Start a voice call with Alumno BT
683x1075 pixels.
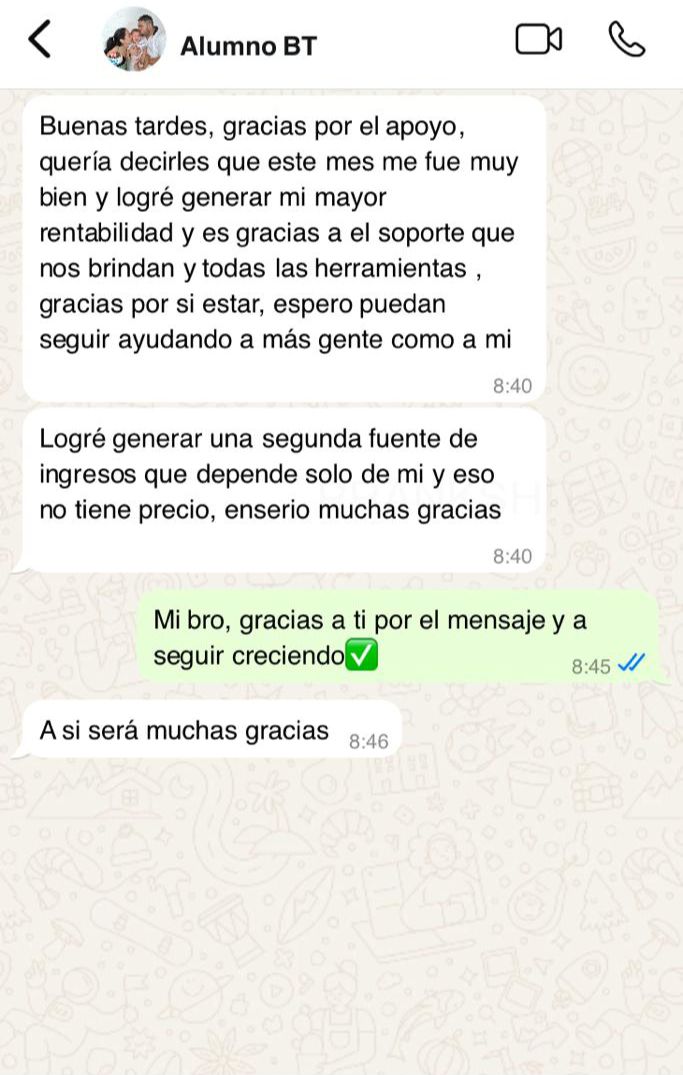point(626,40)
